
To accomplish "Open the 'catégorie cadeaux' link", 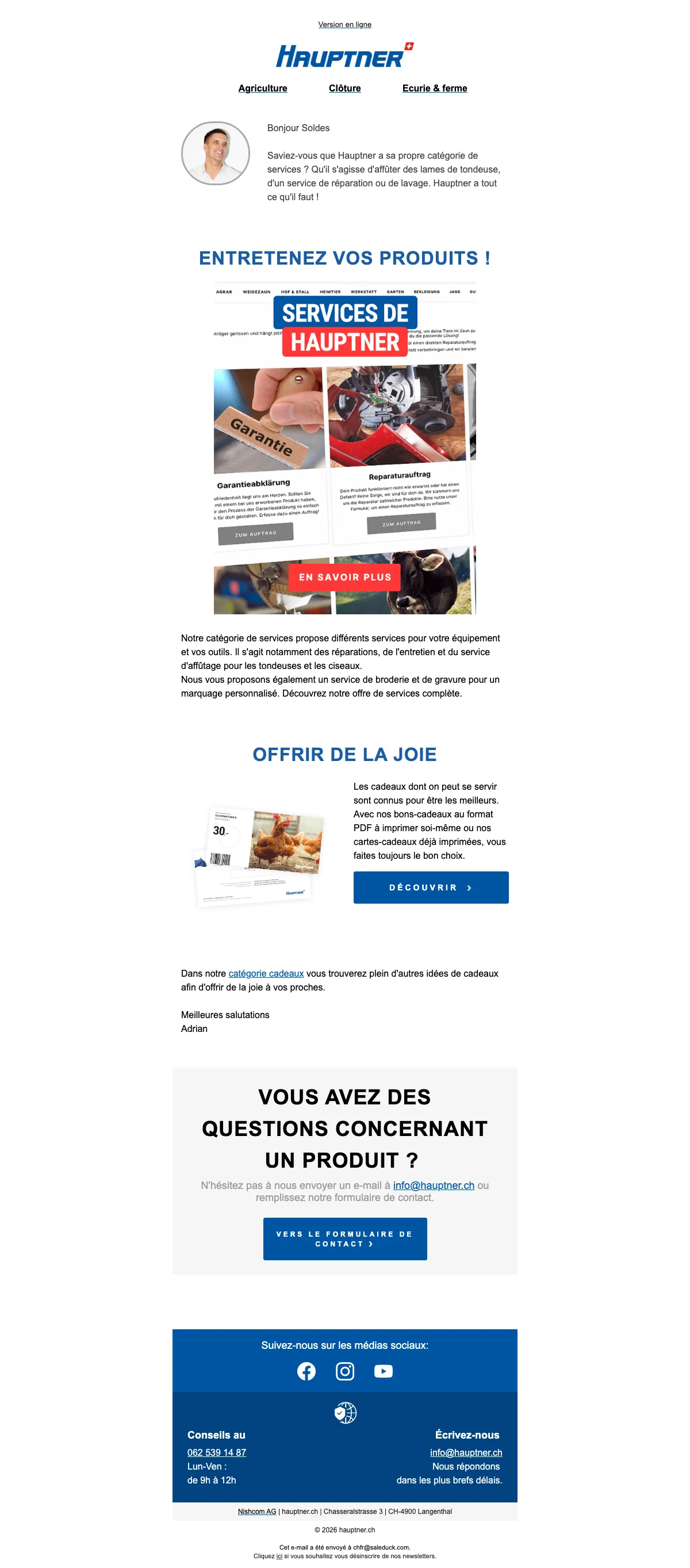I will coord(266,973).
